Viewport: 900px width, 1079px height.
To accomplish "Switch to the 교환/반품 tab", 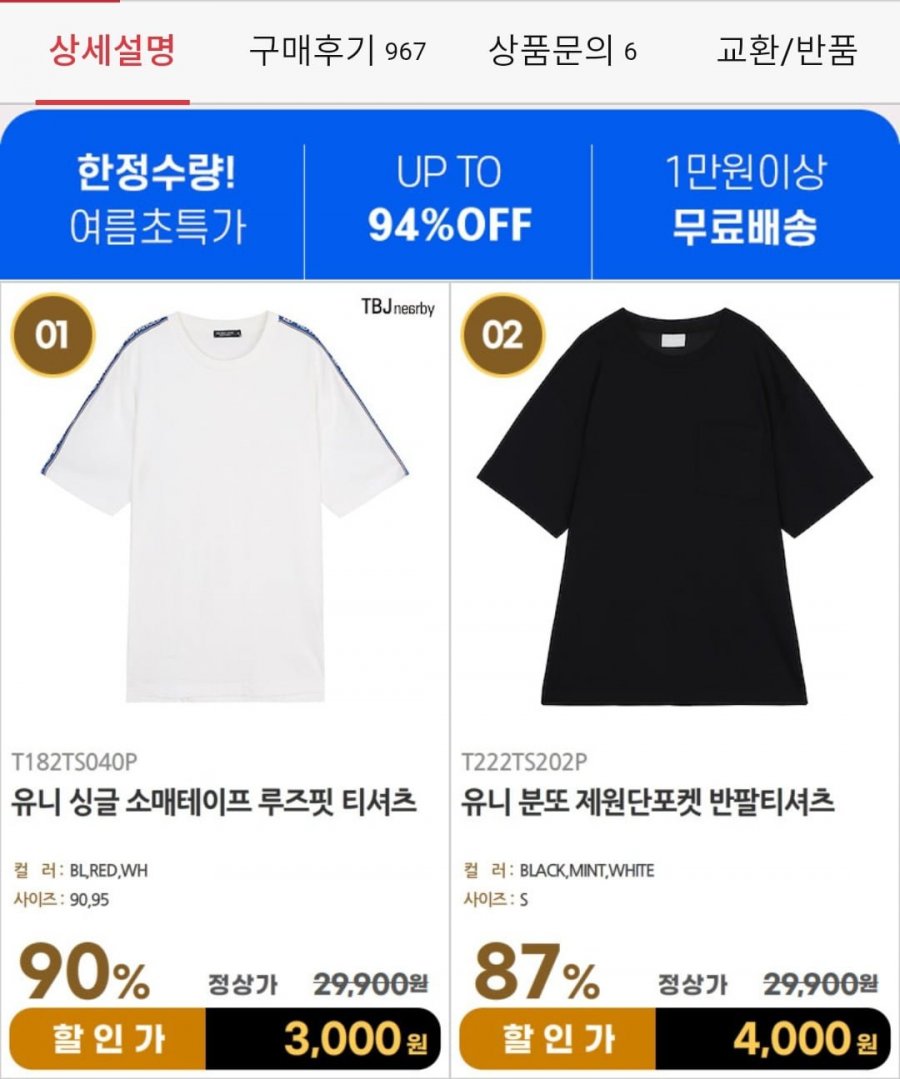I will (x=787, y=50).
